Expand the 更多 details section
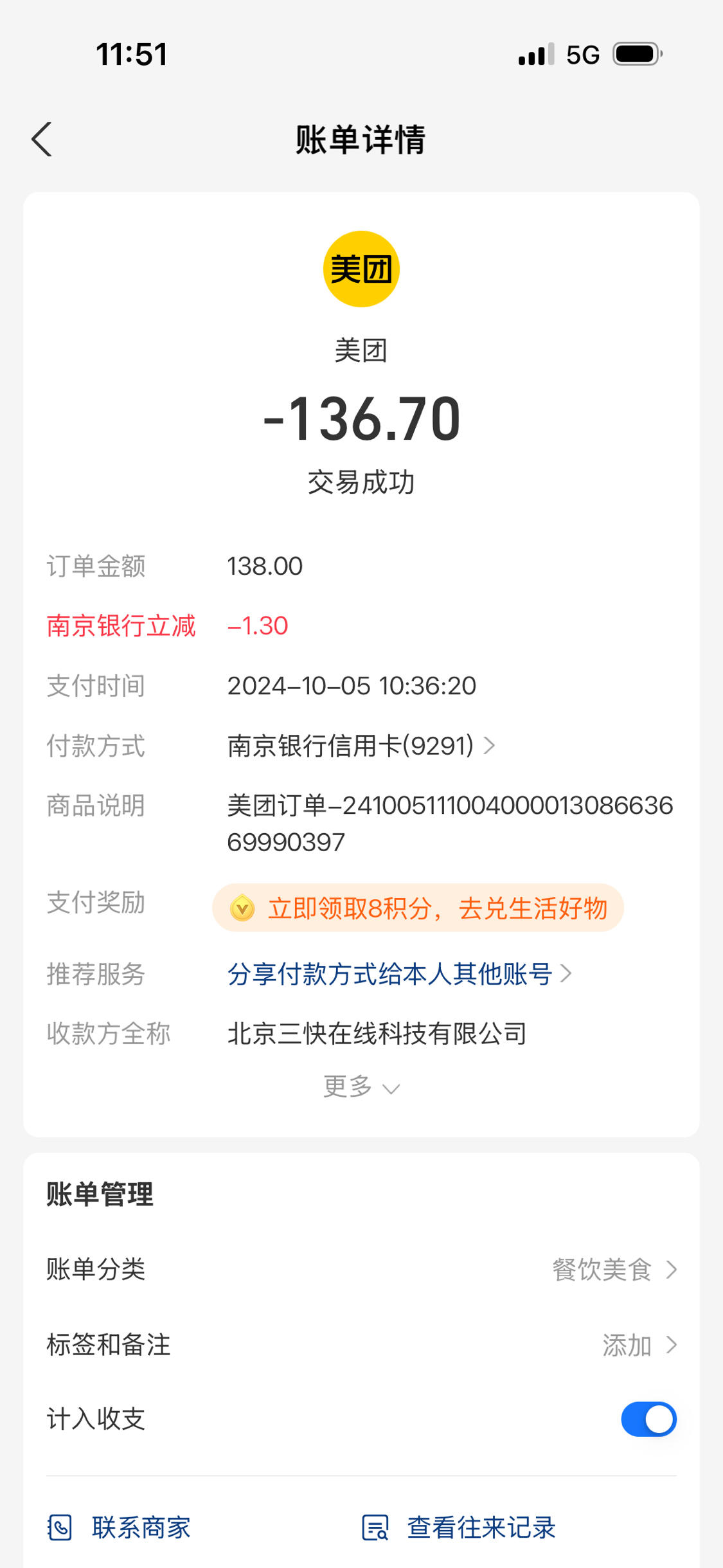This screenshot has height=1568, width=723. [361, 1086]
